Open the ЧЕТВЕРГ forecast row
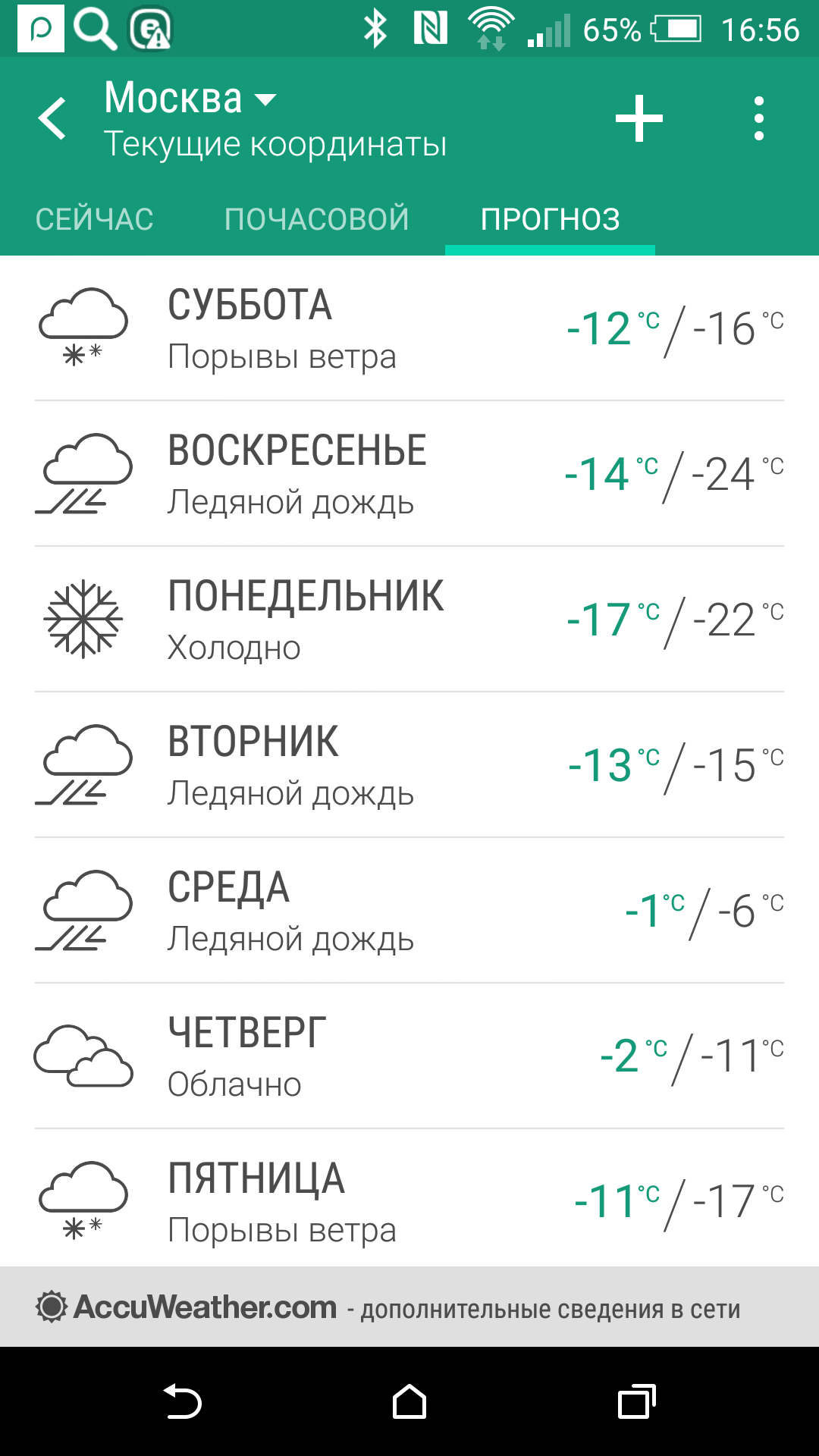 tap(409, 1056)
